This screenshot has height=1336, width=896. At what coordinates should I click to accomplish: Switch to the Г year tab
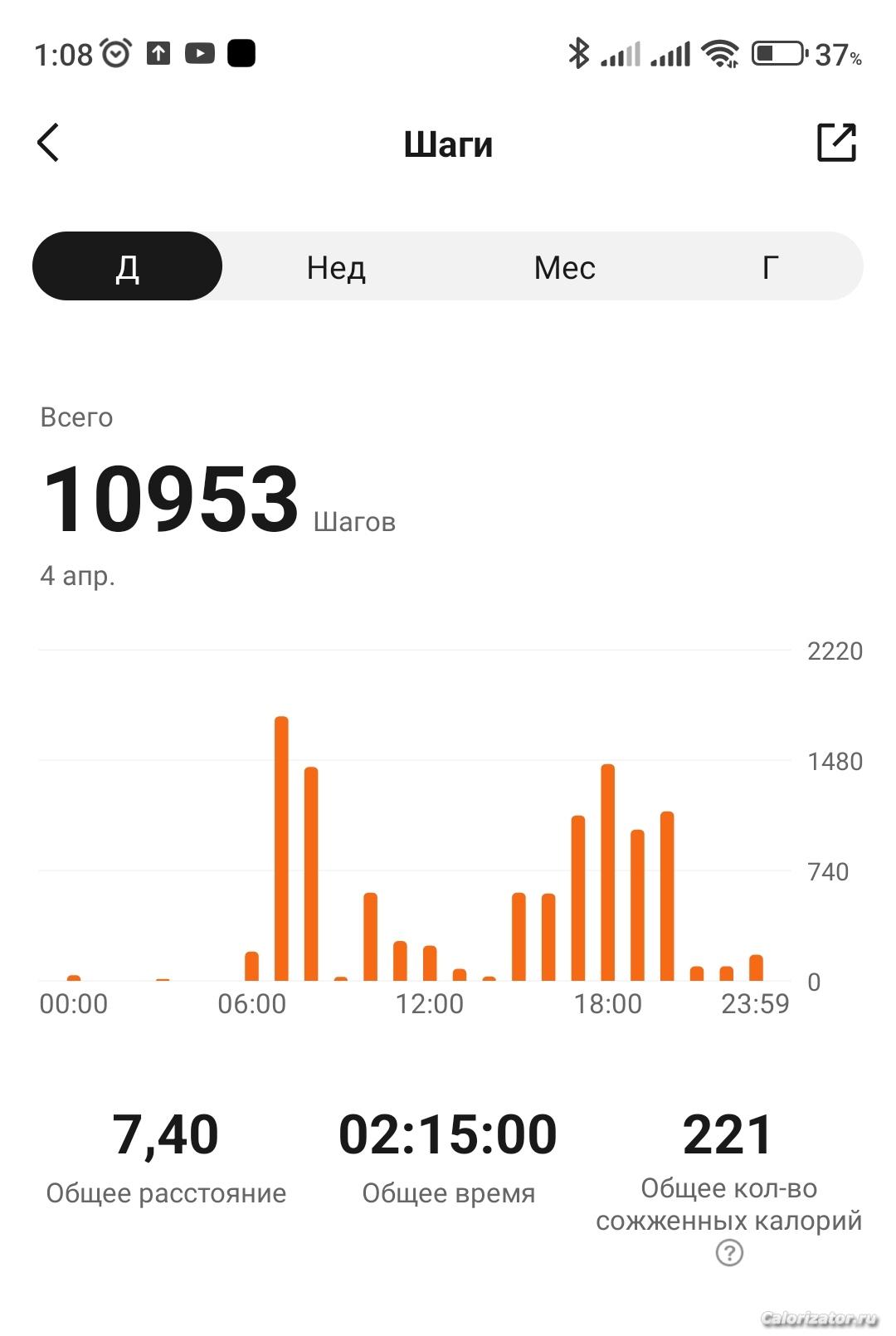770,267
